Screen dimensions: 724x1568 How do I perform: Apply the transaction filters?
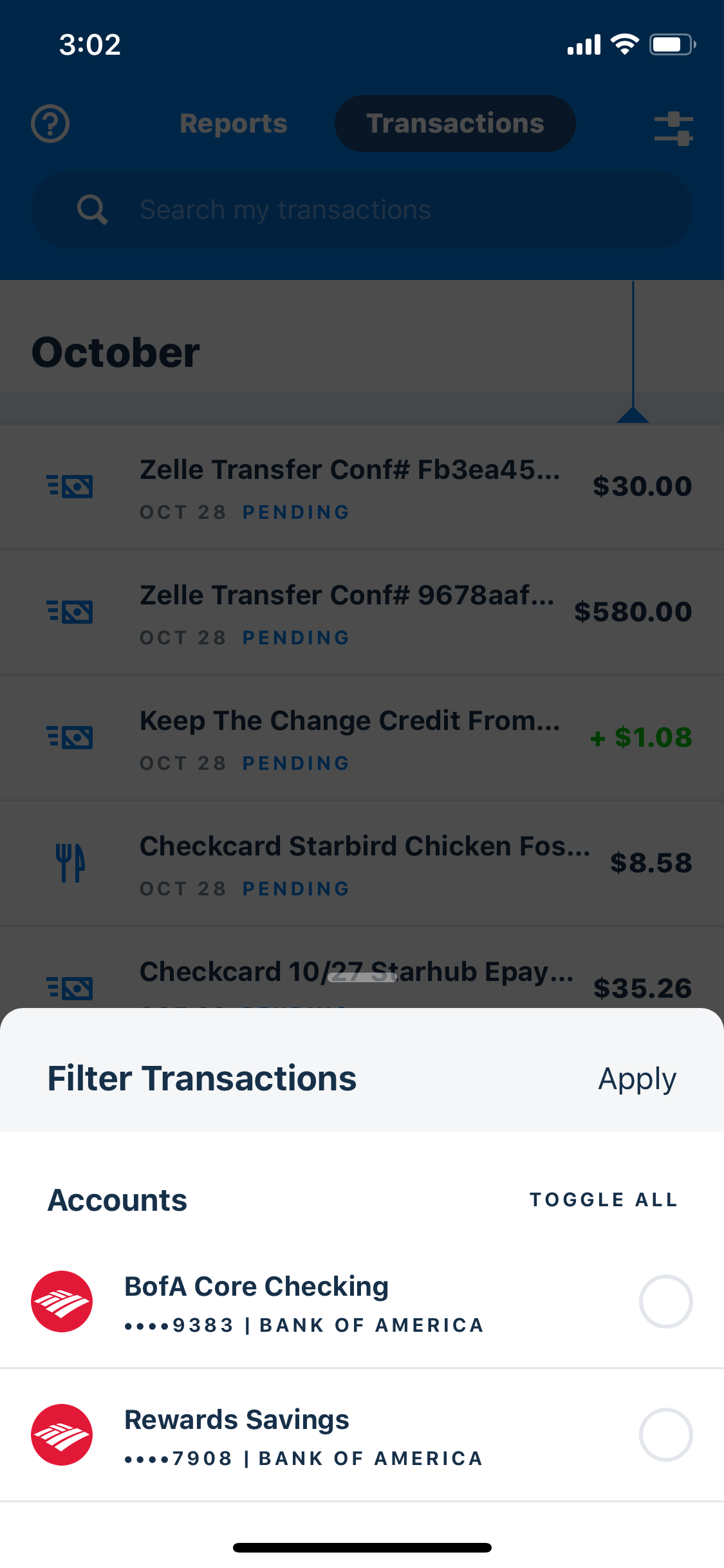(637, 1079)
